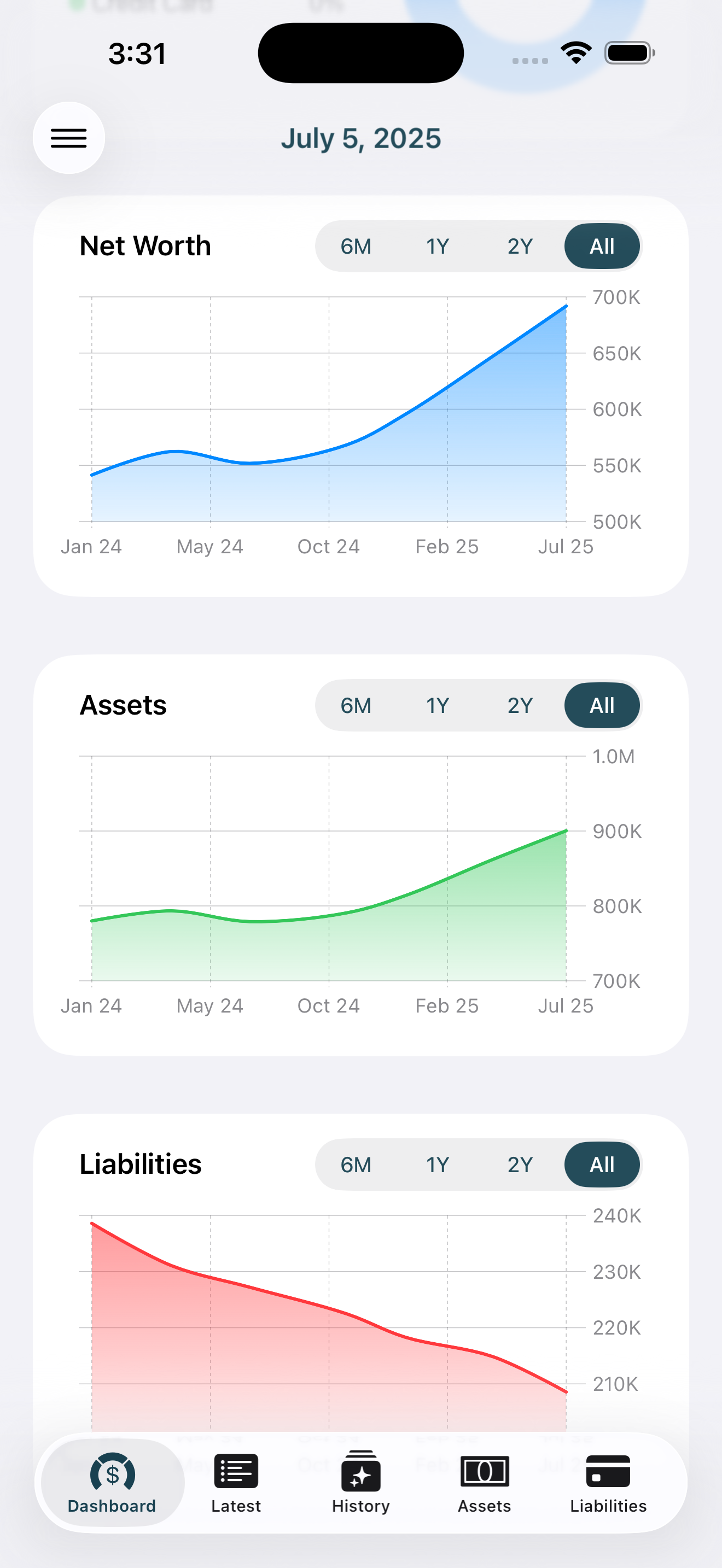Show 1Y range on Assets chart
Image resolution: width=722 pixels, height=1568 pixels.
[438, 705]
